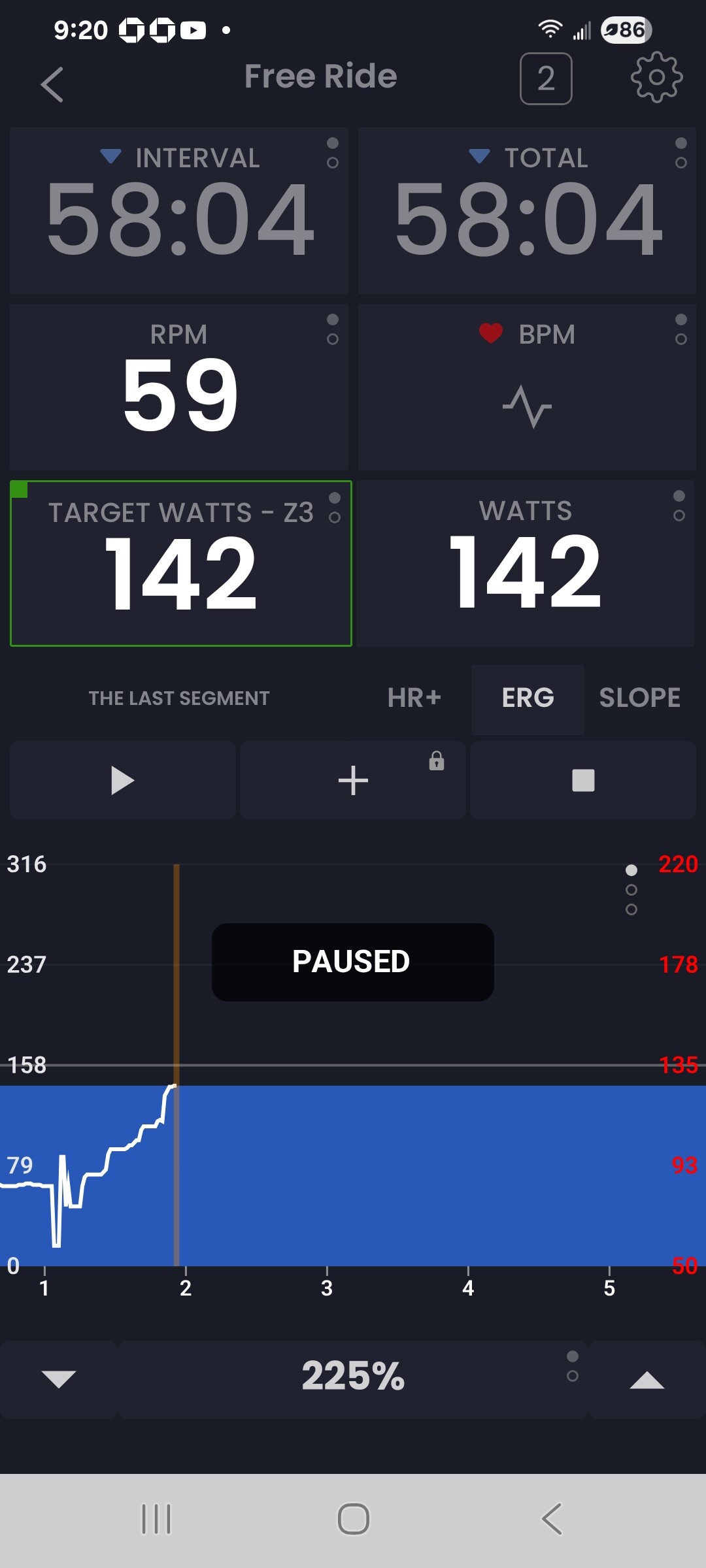Go back using the top-left arrow
706x1568 pixels.
point(52,84)
